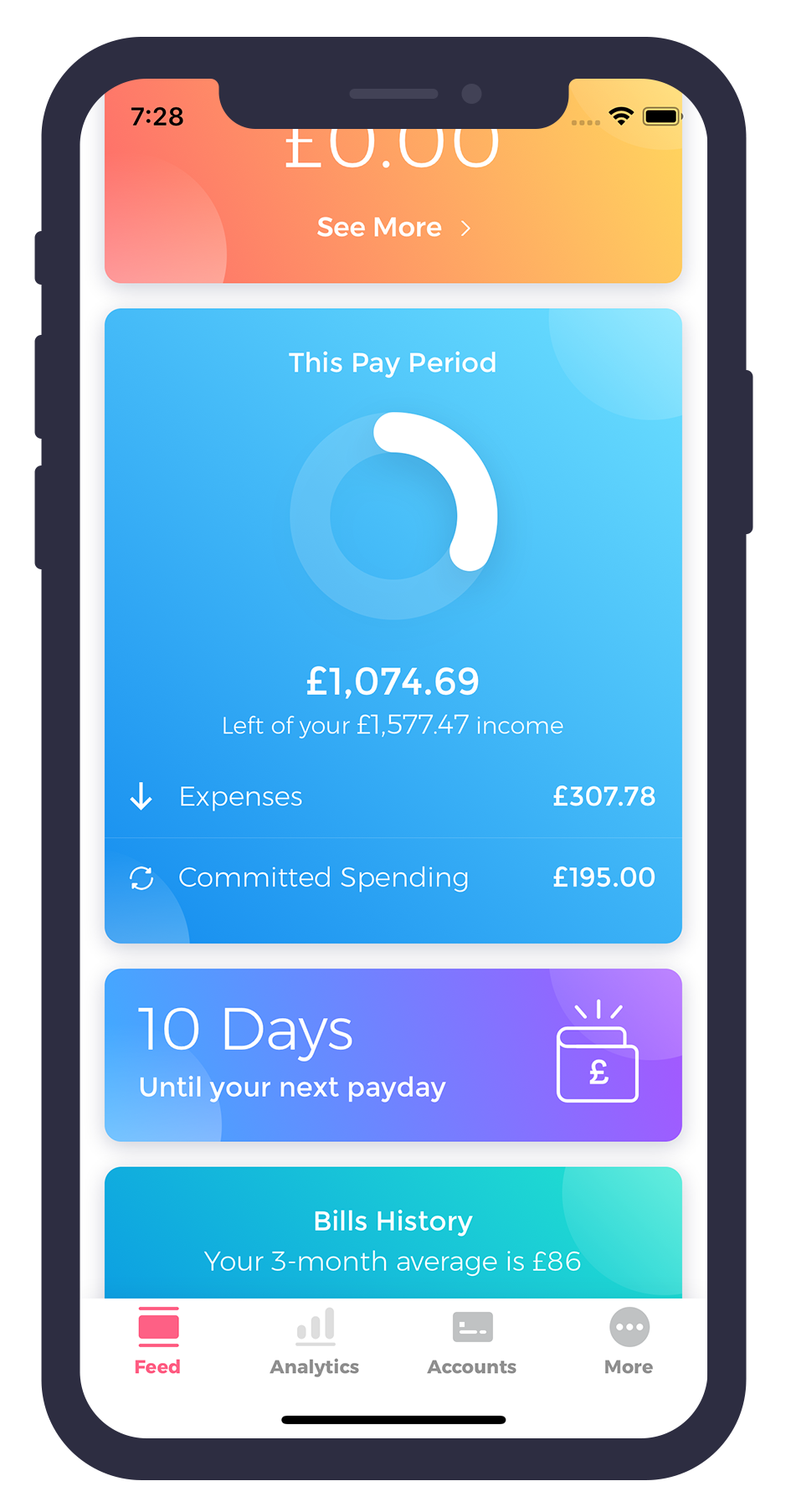The width and height of the screenshot is (796, 1512).
Task: Open the 10 Days payday card
Action: click(x=393, y=1055)
